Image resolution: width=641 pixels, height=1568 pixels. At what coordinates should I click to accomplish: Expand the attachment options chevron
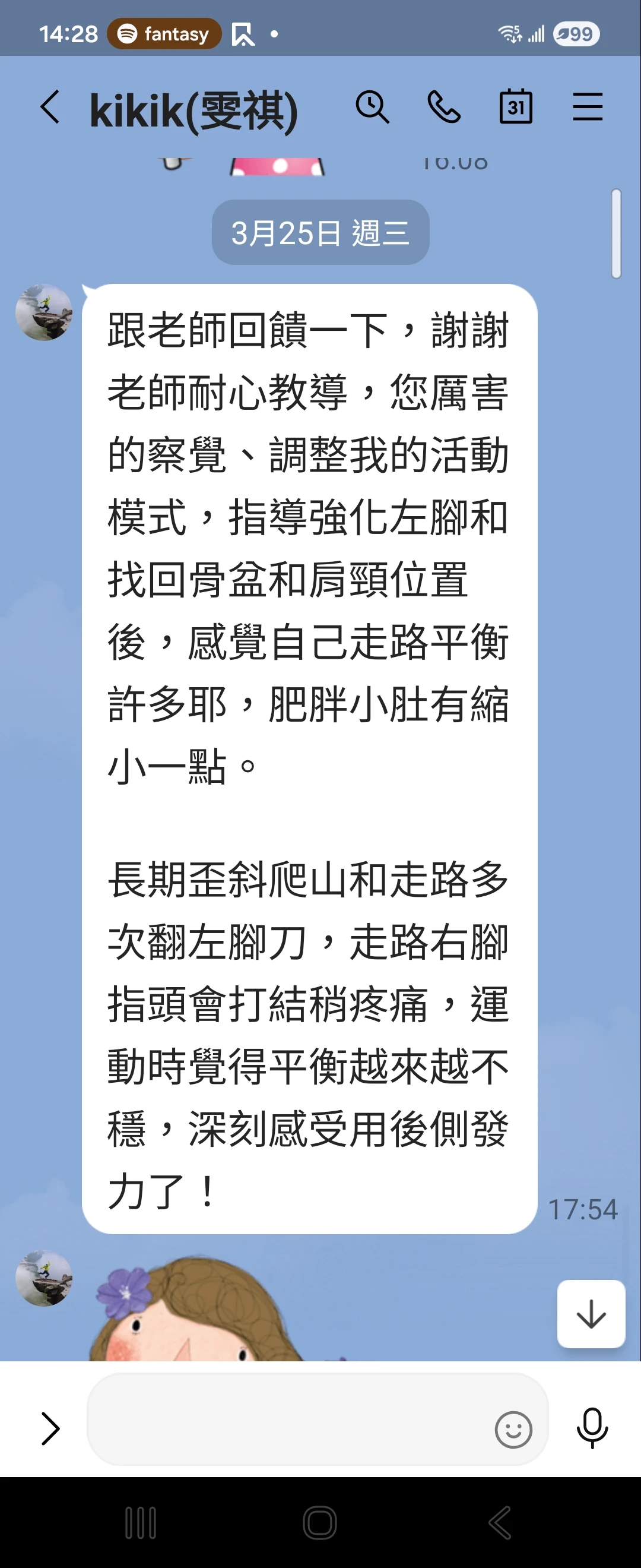(50, 1428)
